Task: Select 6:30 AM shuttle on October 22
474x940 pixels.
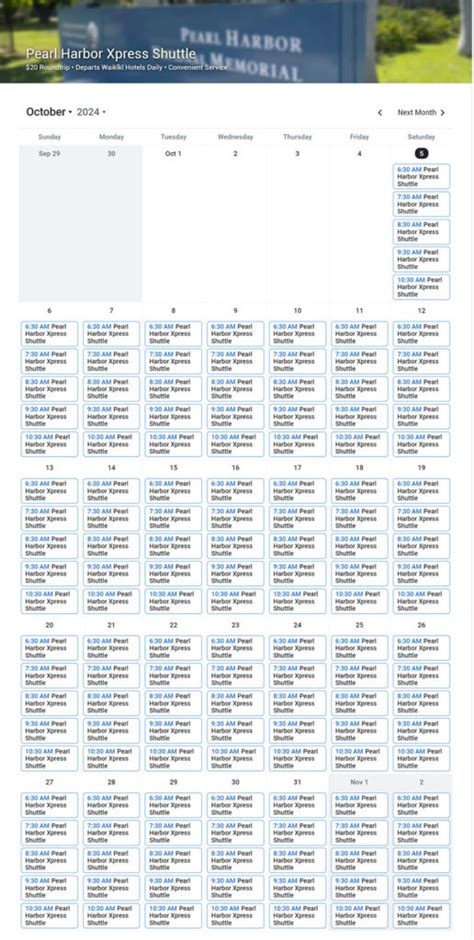Action: click(173, 647)
